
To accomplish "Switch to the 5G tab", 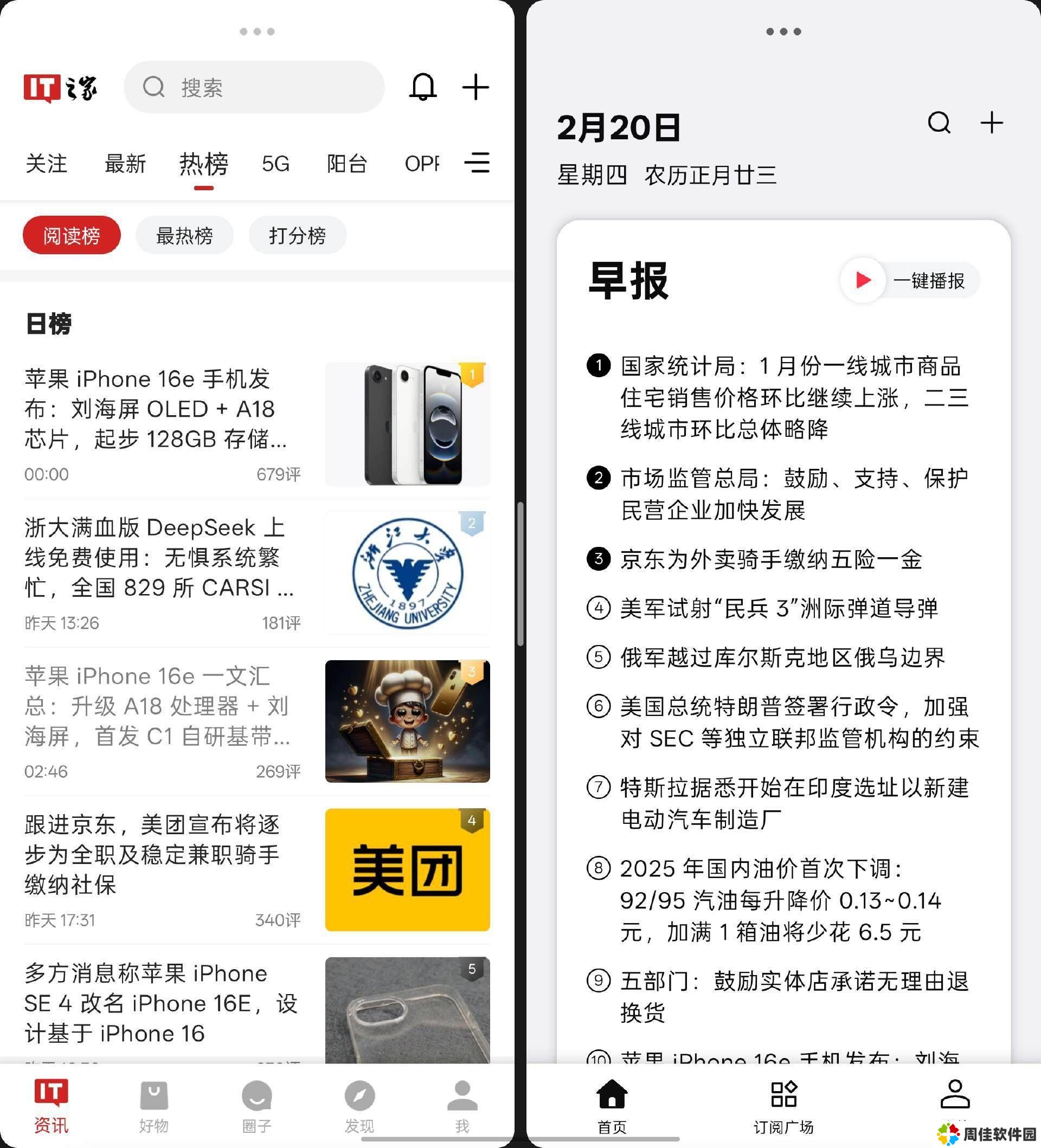I will (275, 164).
